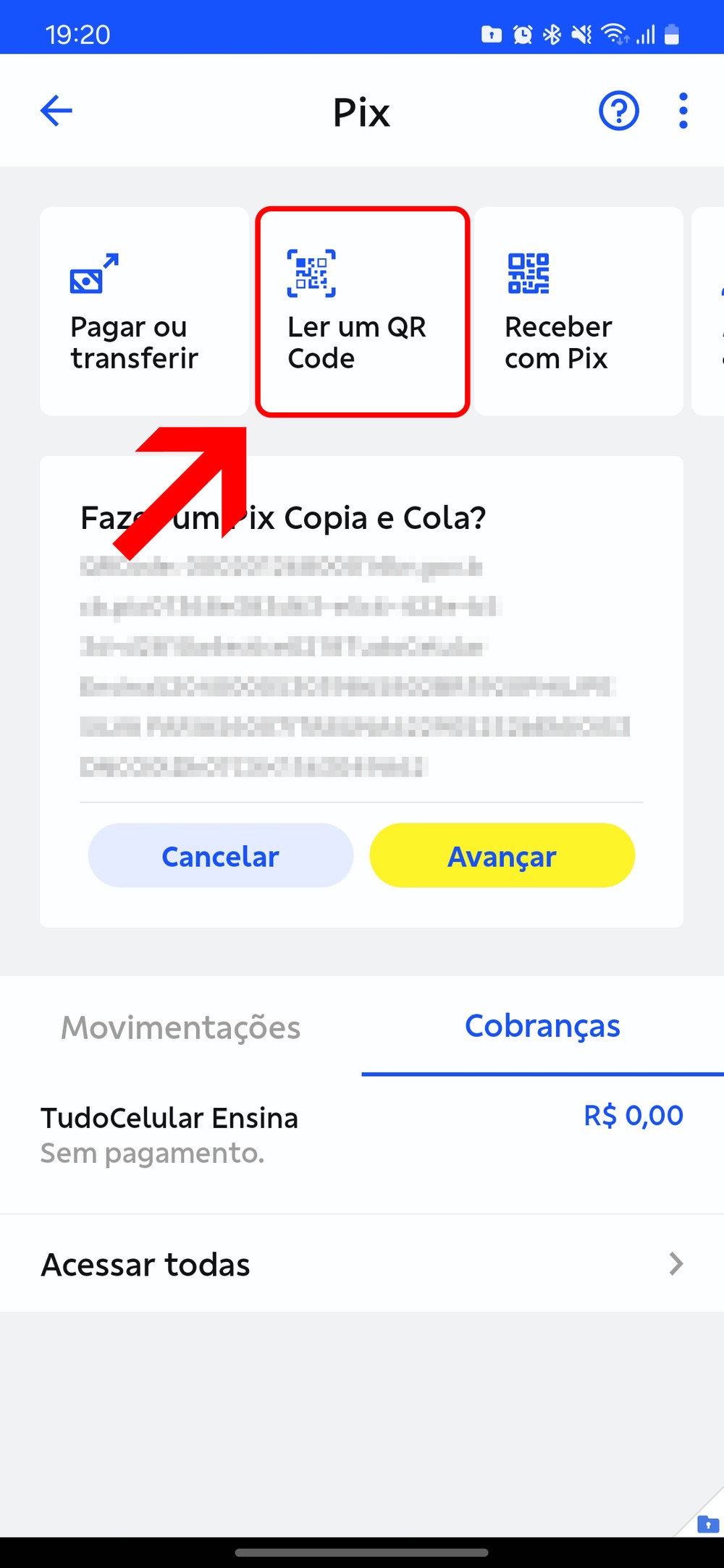The image size is (724, 1568).
Task: Open the three-dot overflow menu
Action: pos(683,111)
